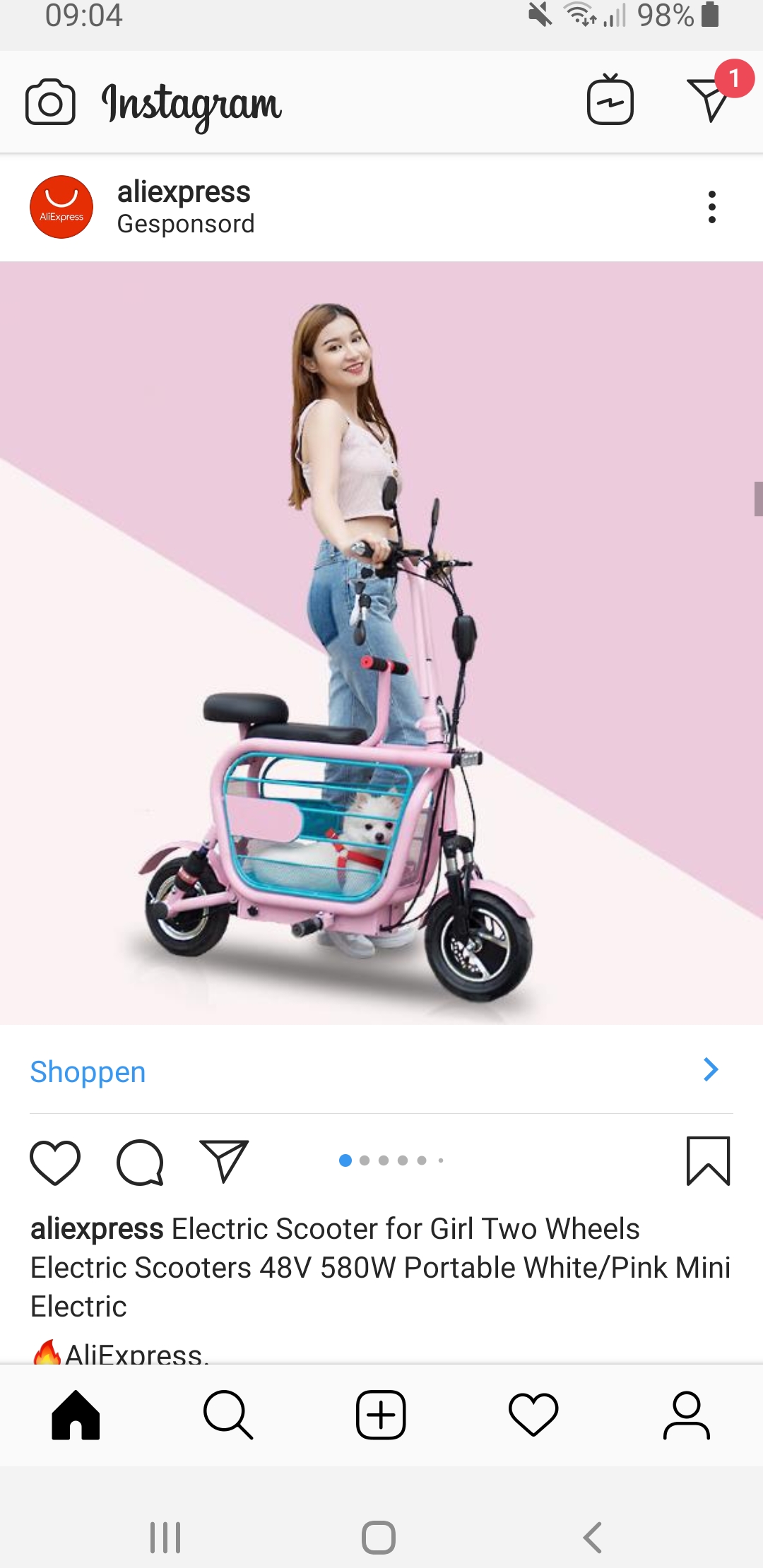Open the three-dot menu for the aliexpress post

(711, 207)
